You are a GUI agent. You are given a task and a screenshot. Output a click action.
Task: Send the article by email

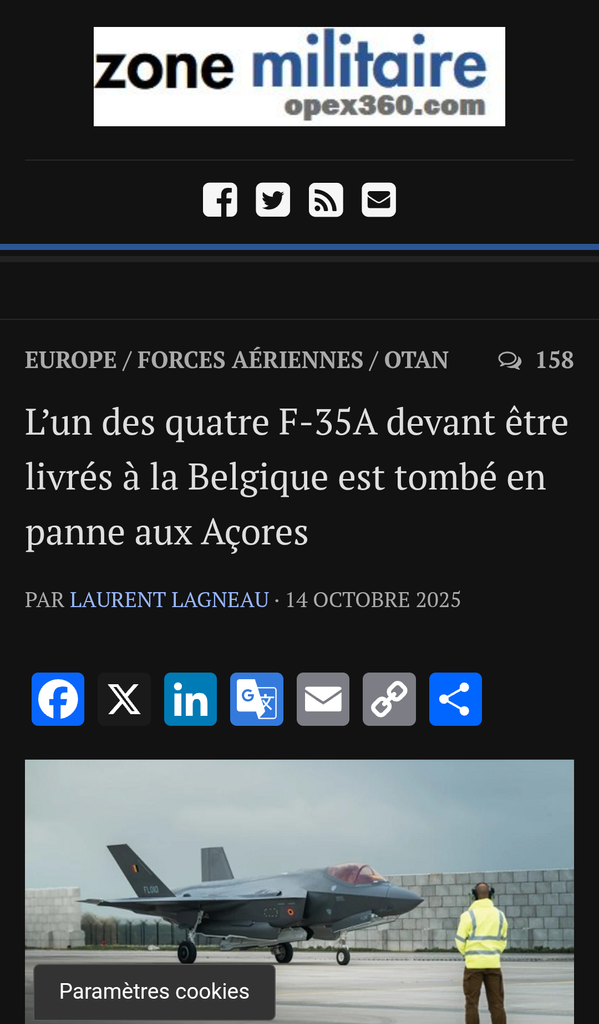[x=323, y=699]
